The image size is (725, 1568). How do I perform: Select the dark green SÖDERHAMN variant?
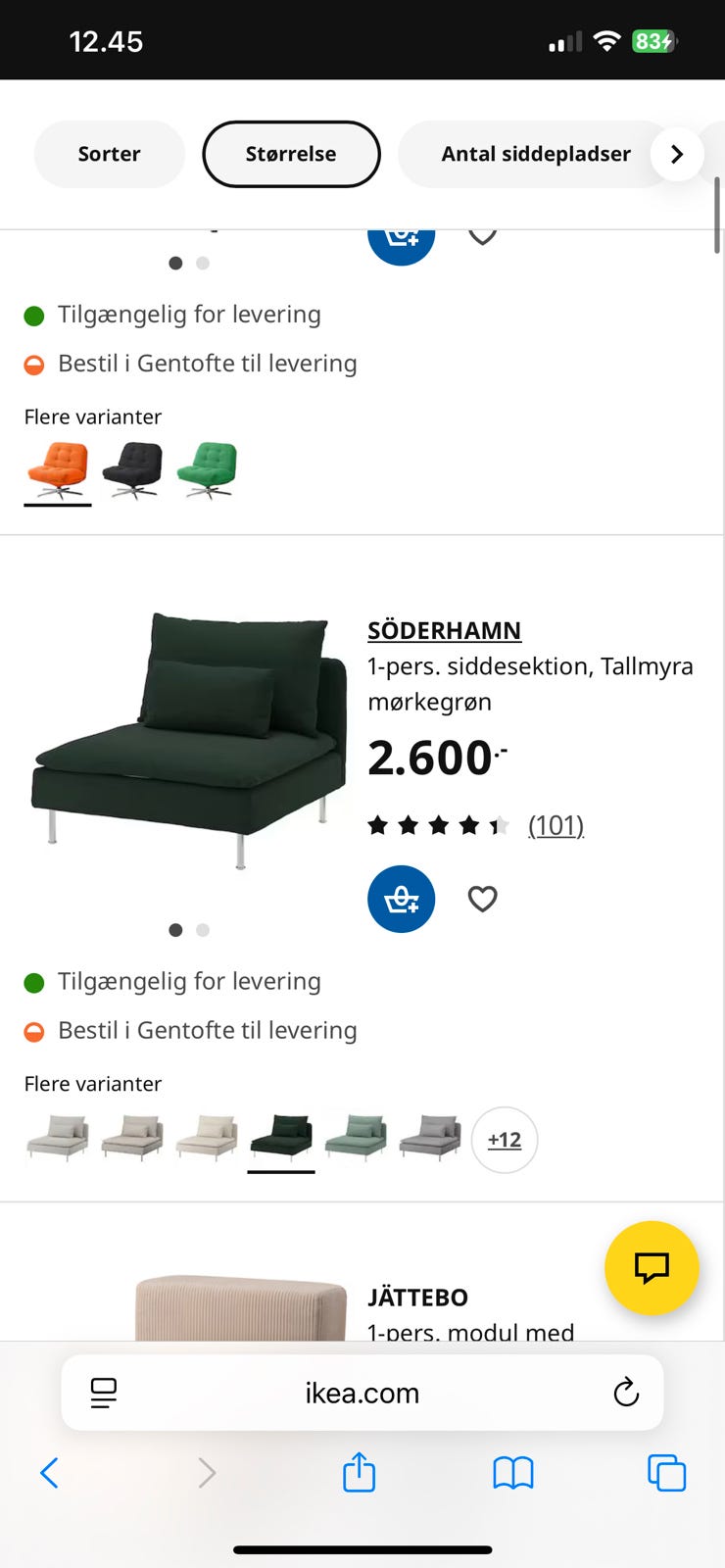pos(281,1135)
